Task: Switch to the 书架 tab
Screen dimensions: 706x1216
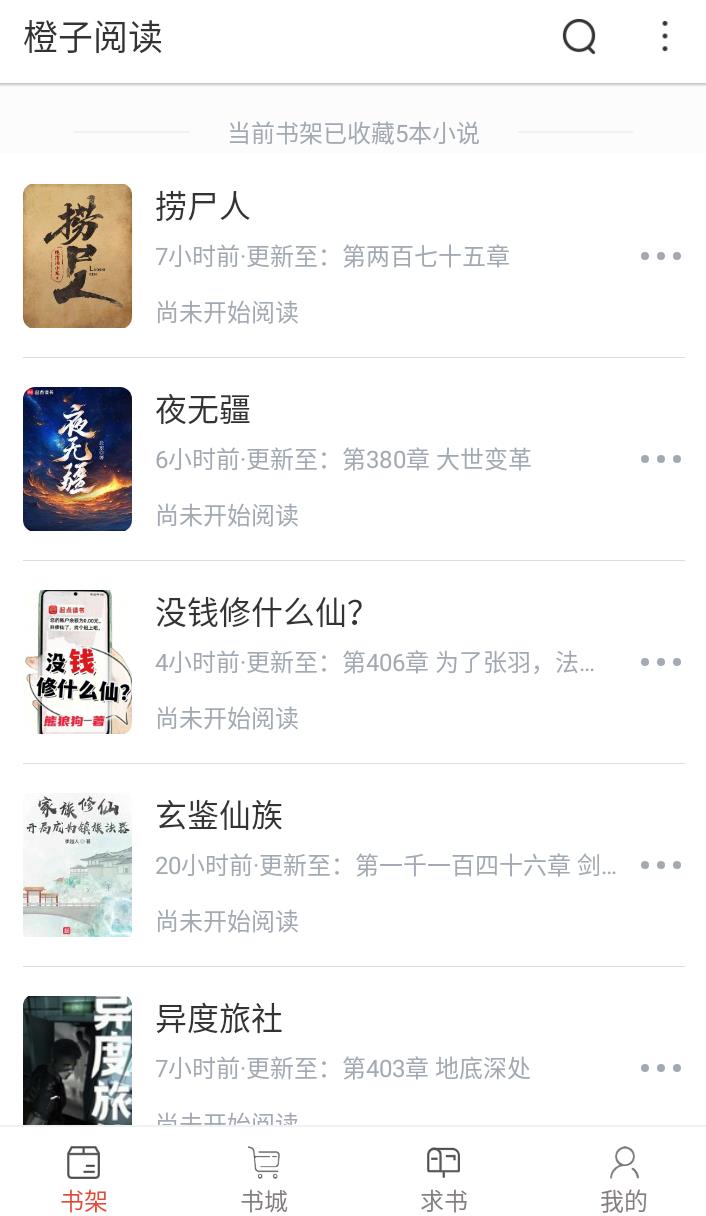Action: (x=84, y=1178)
